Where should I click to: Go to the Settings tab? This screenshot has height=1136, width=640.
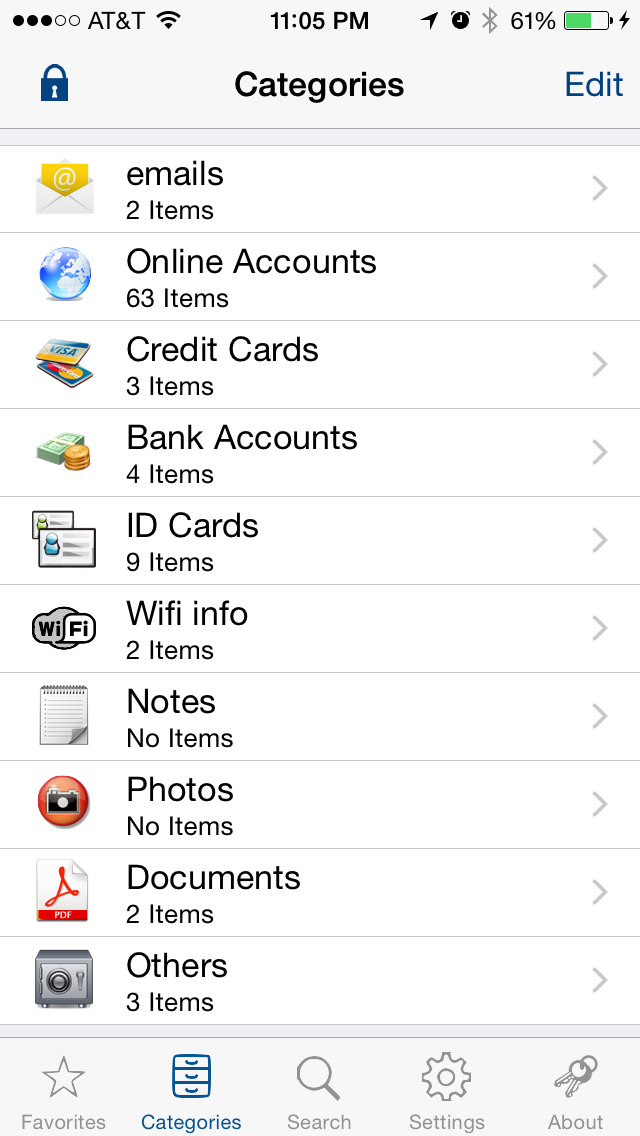point(447,1092)
